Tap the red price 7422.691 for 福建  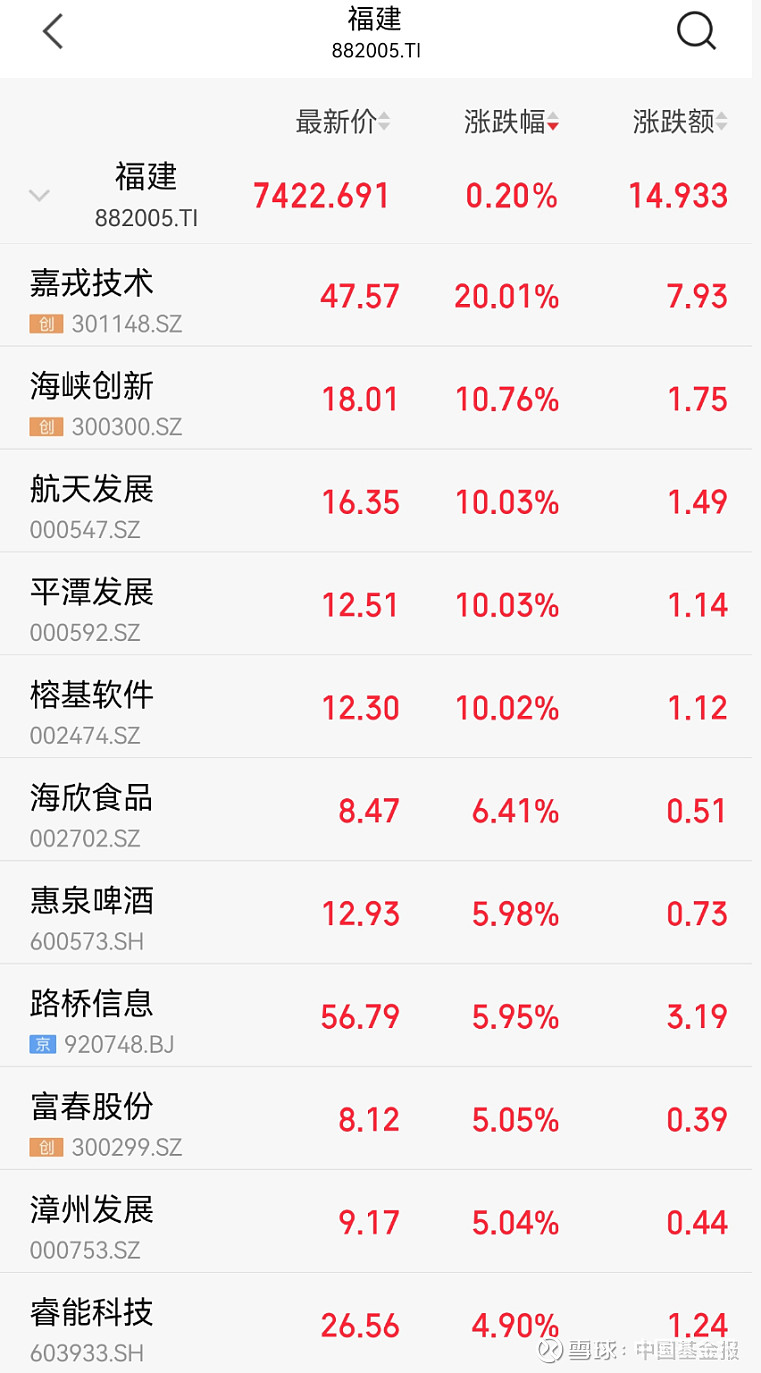coord(320,196)
